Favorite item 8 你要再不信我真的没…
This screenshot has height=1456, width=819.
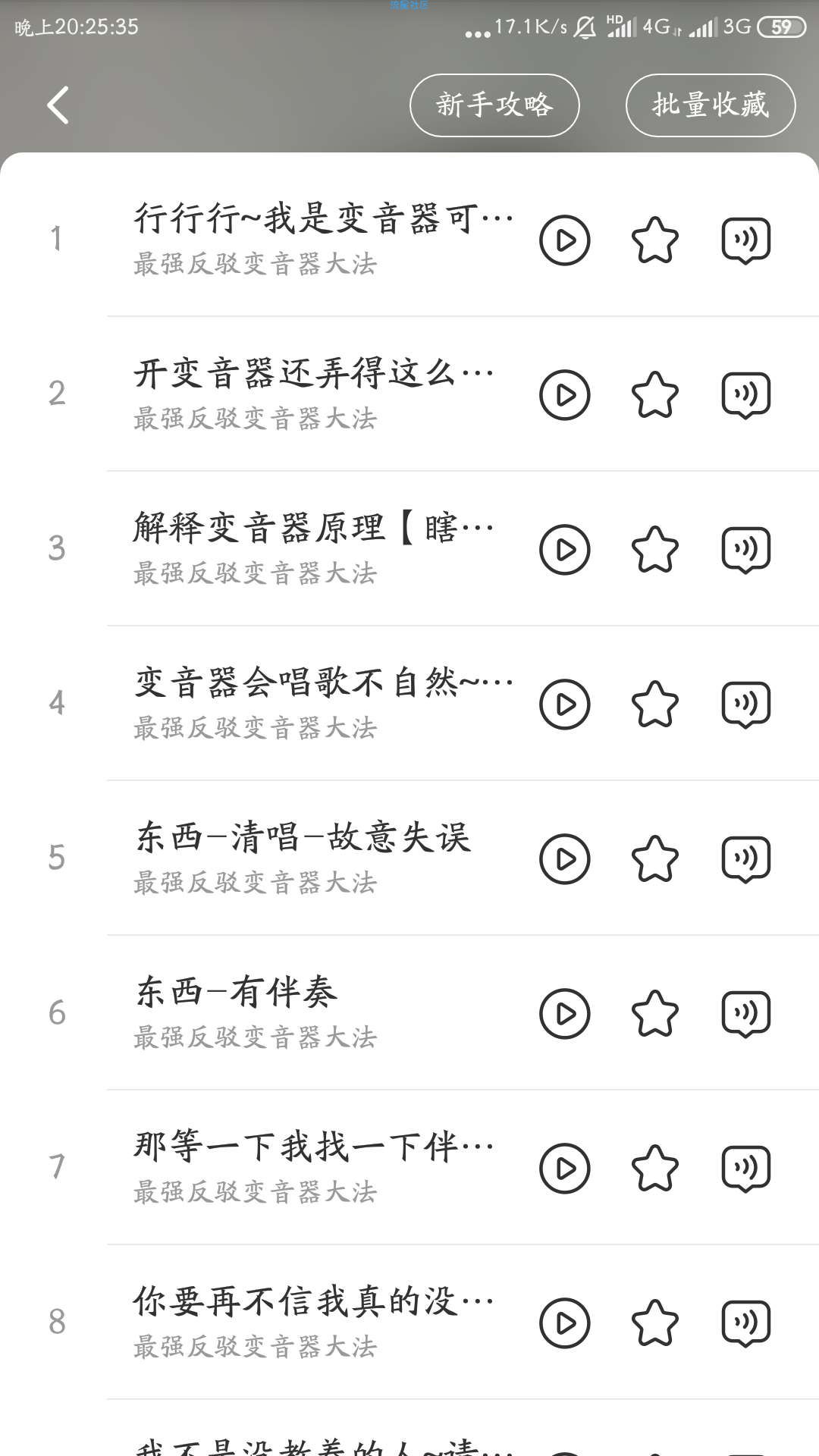[655, 1323]
